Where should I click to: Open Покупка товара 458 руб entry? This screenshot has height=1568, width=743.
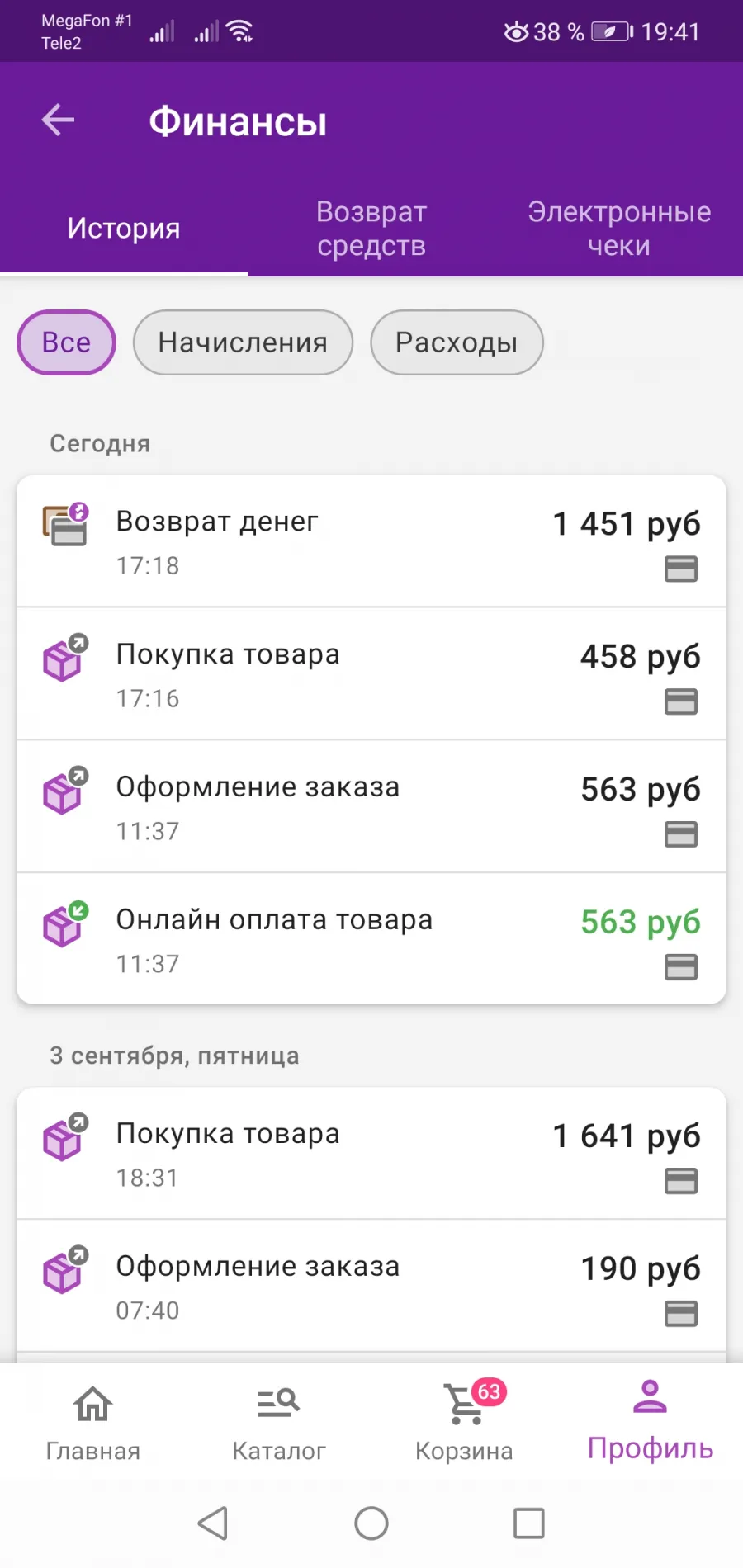point(371,674)
